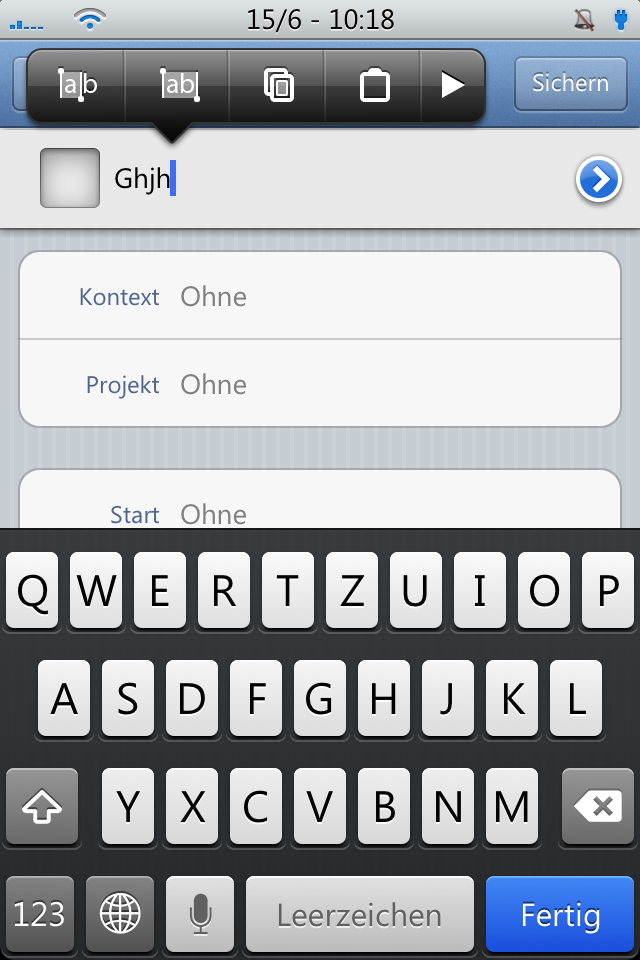Switch keyboard to 123 numbers
Image resolution: width=640 pixels, height=960 pixels.
(40, 914)
